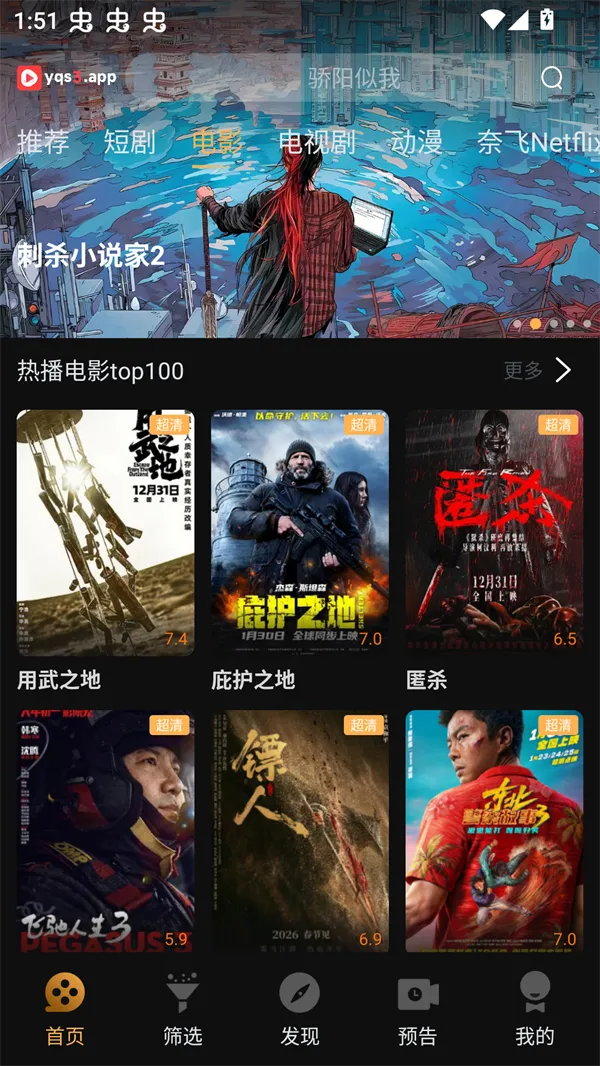
Task: Switch to the 推荐 tab
Action: pyautogui.click(x=44, y=141)
